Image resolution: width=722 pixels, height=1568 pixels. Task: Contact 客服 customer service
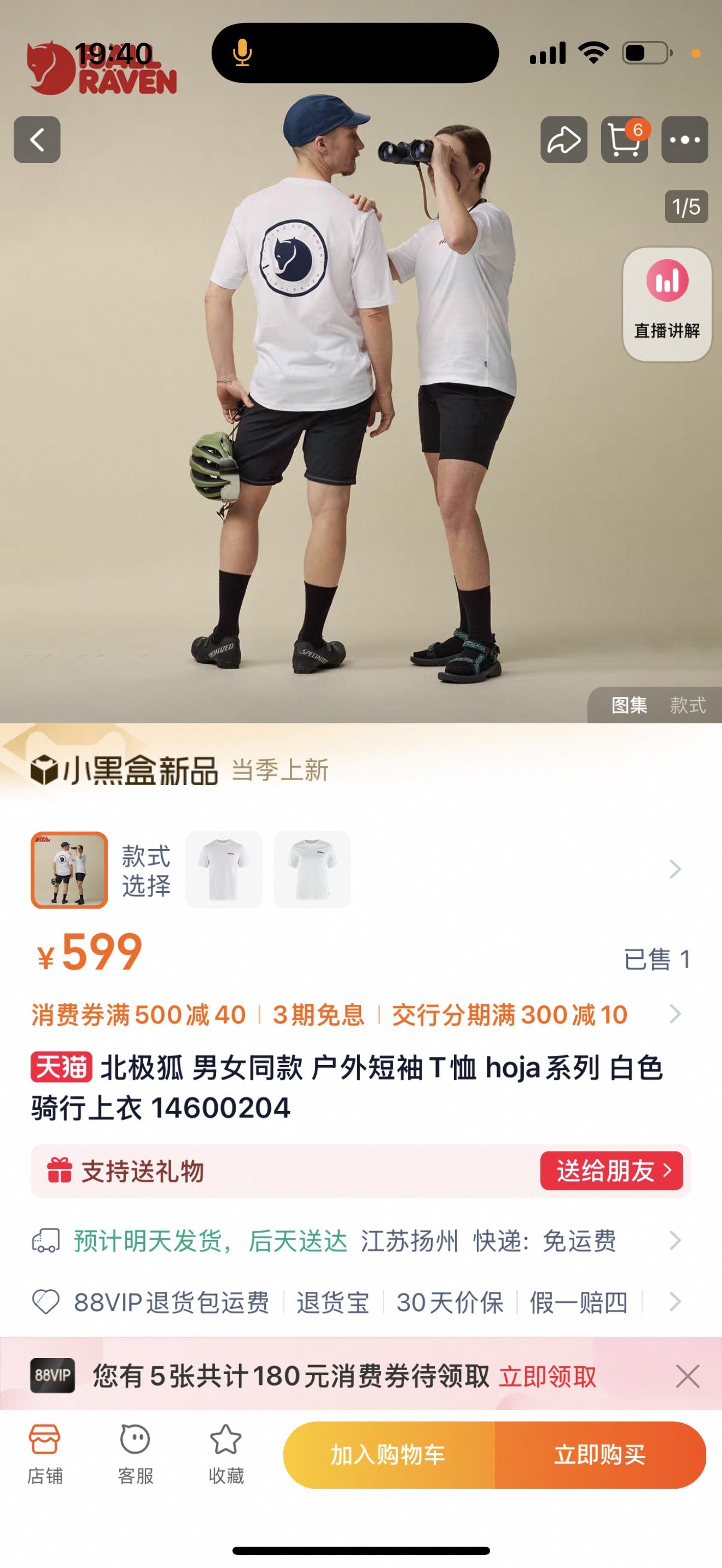coord(135,1454)
